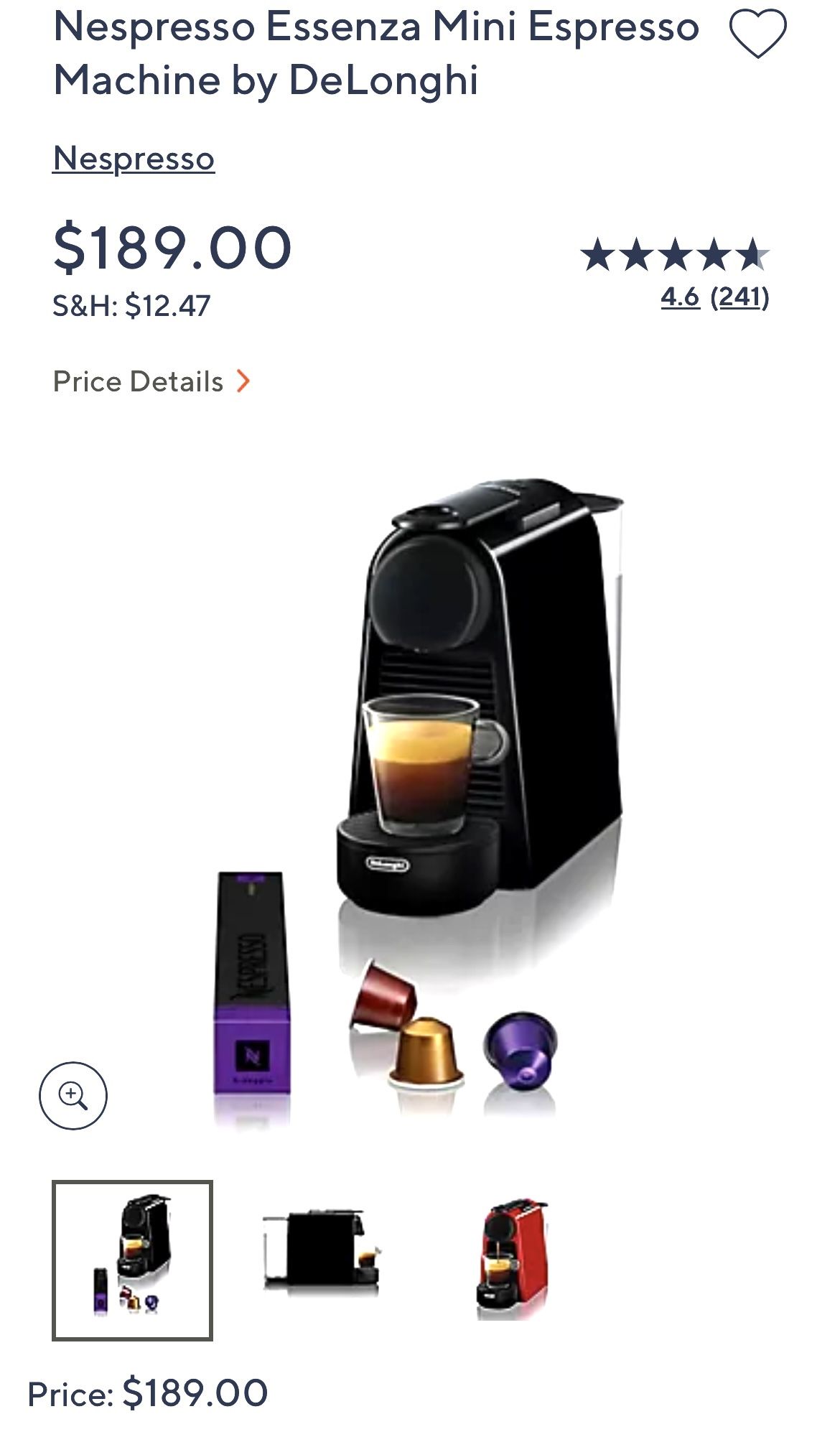840x1437 pixels.
Task: Open the Nespresso brand link
Action: click(134, 159)
